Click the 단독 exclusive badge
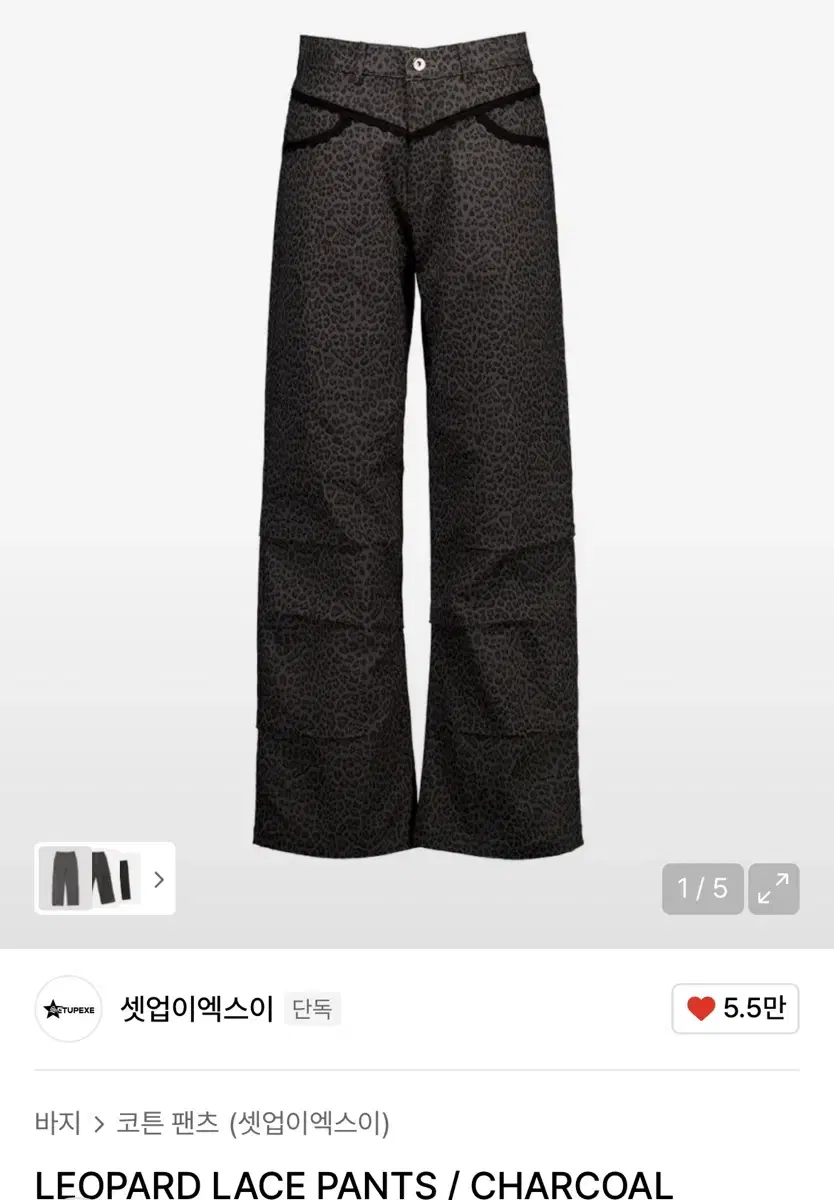The width and height of the screenshot is (834, 1200). pyautogui.click(x=312, y=1010)
